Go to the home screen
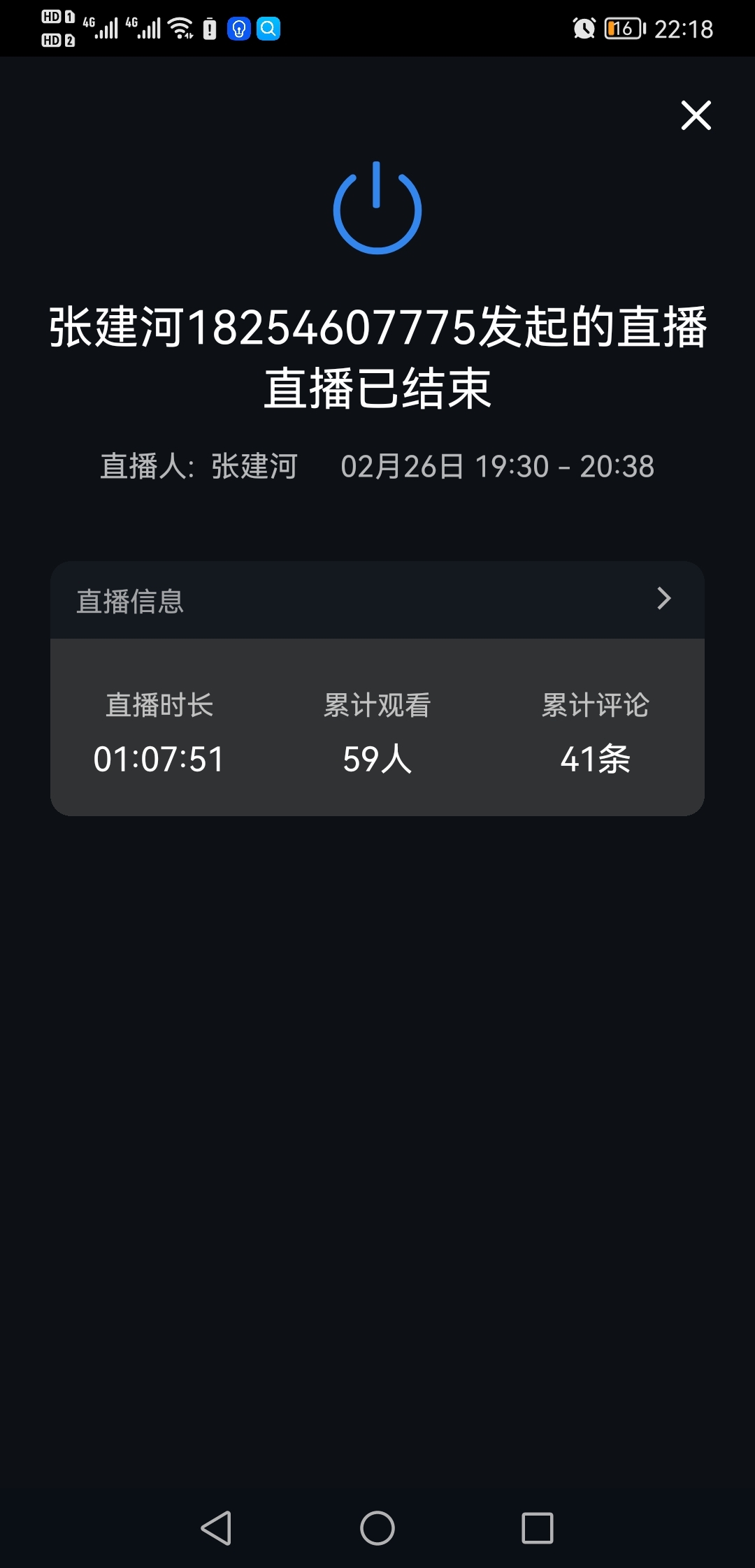Screen dimensions: 755x1568 (x=377, y=1527)
